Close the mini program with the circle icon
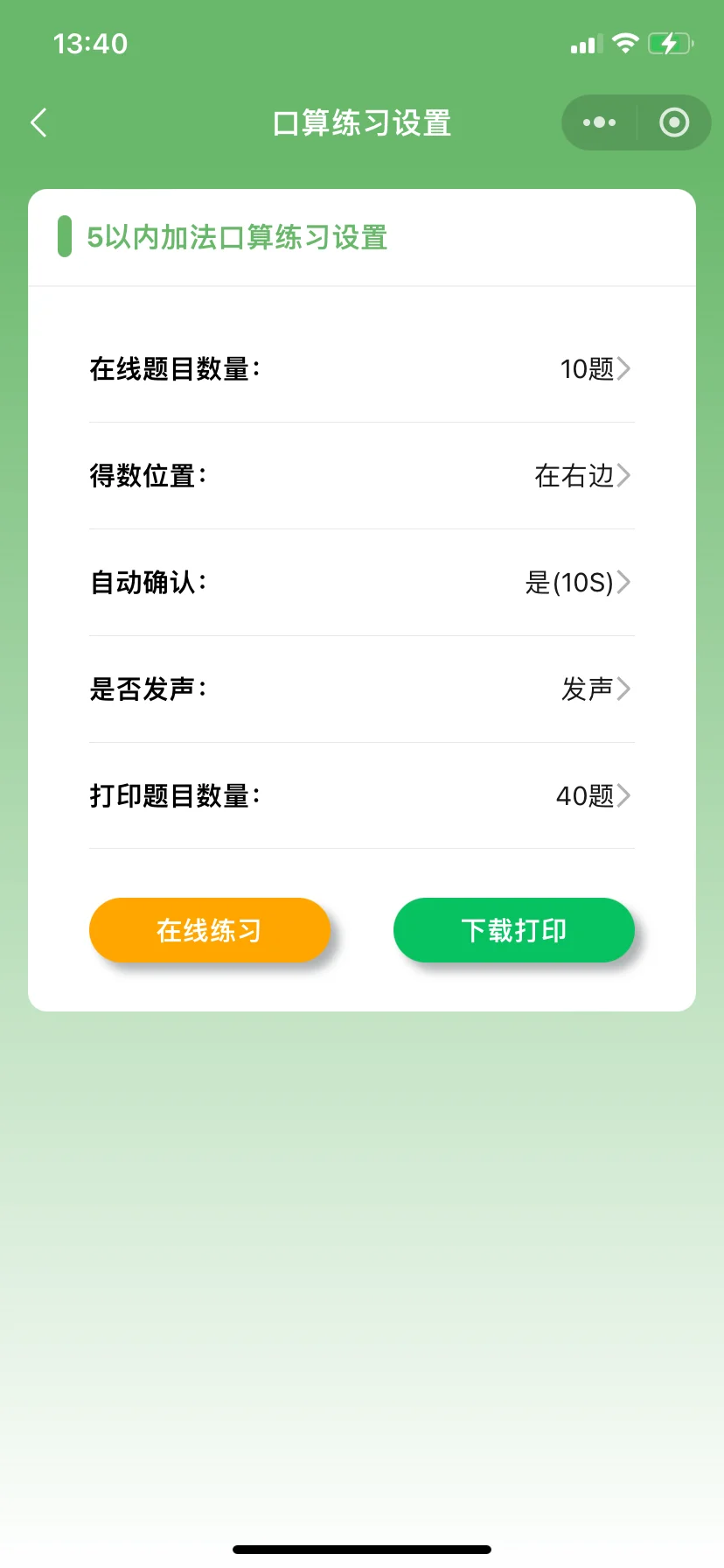 click(673, 122)
